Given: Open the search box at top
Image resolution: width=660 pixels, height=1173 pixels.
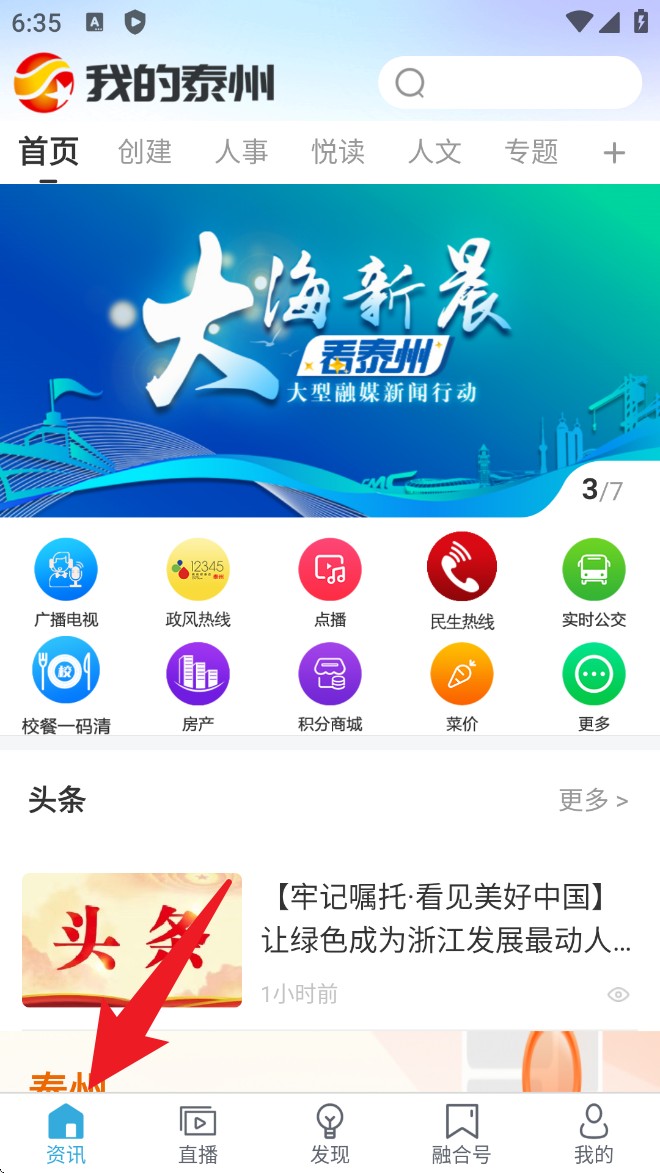Looking at the screenshot, I should (x=509, y=82).
